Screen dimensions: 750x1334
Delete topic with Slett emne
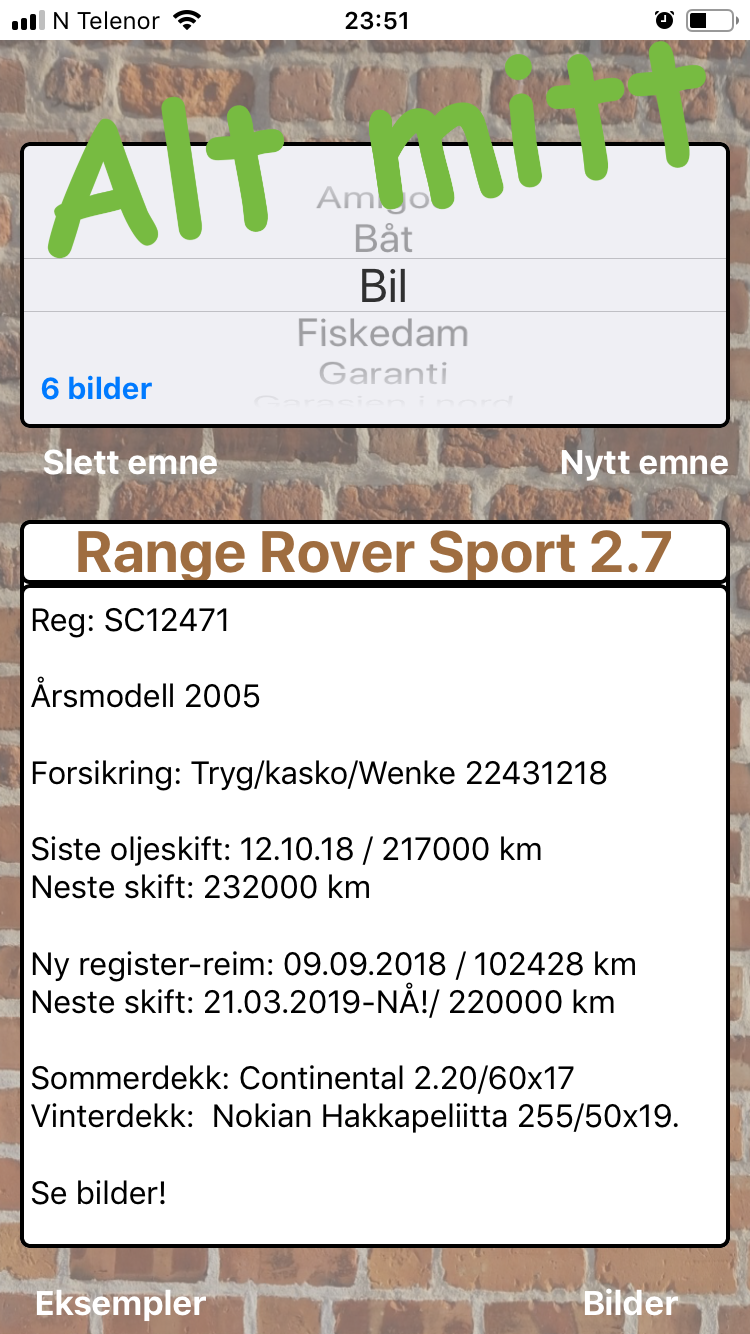[130, 463]
